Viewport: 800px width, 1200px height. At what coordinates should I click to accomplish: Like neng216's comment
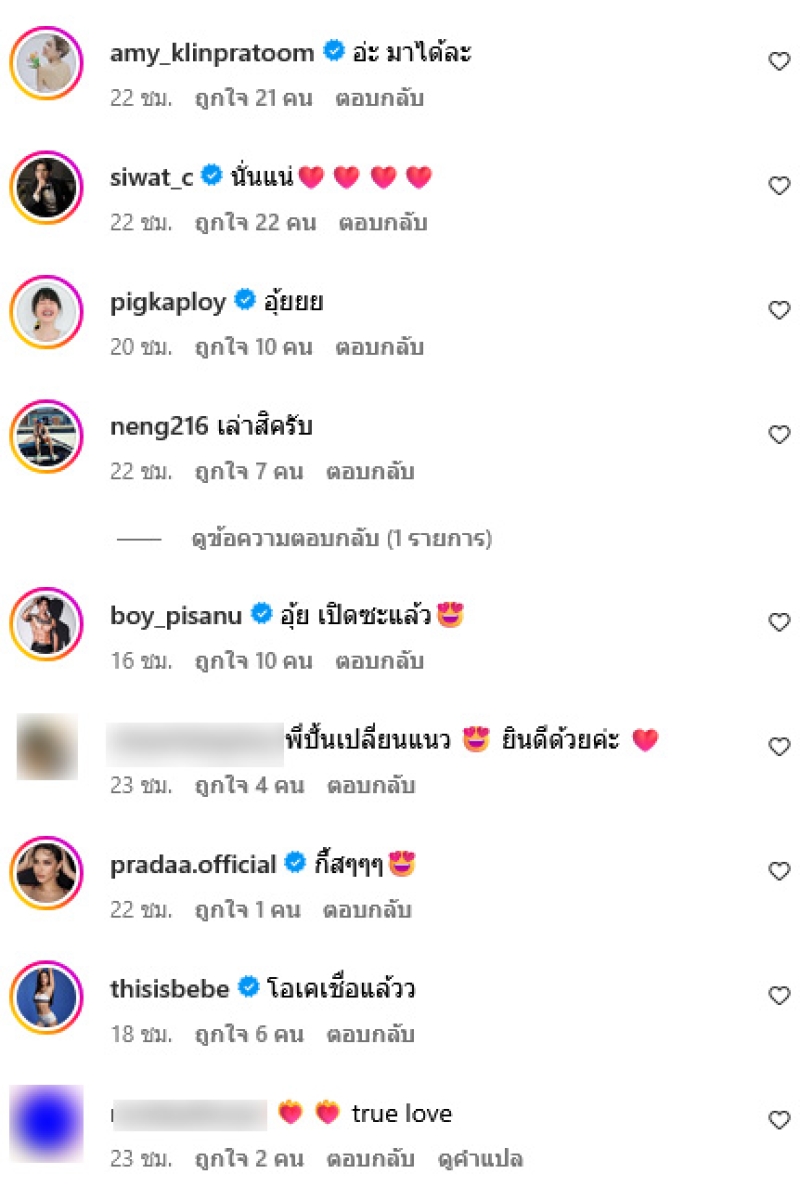779,435
